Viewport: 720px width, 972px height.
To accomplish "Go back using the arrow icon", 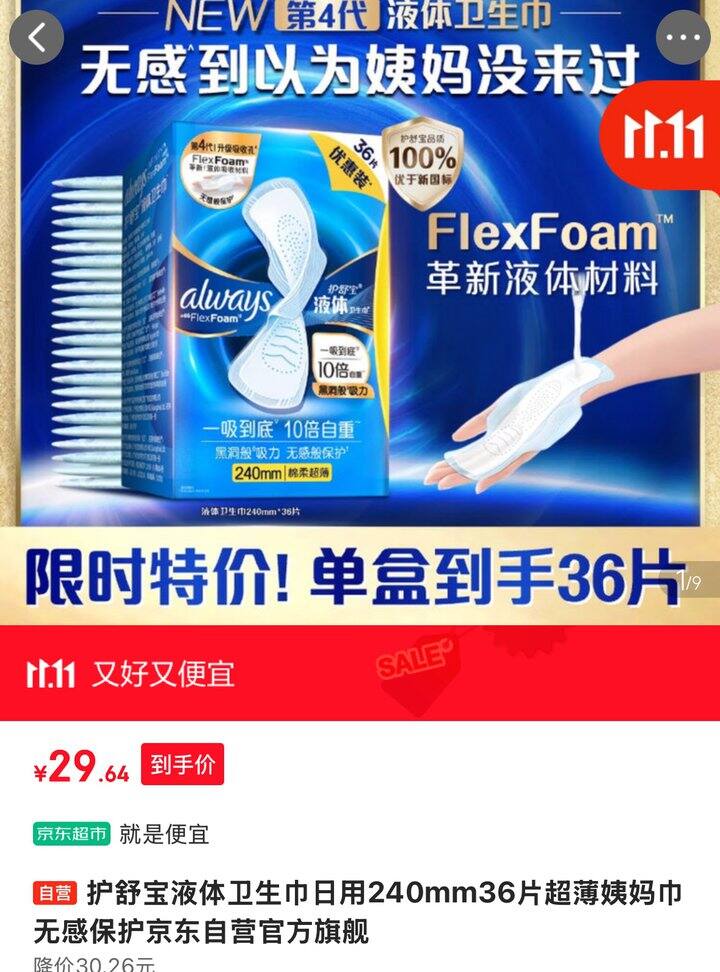I will point(37,37).
